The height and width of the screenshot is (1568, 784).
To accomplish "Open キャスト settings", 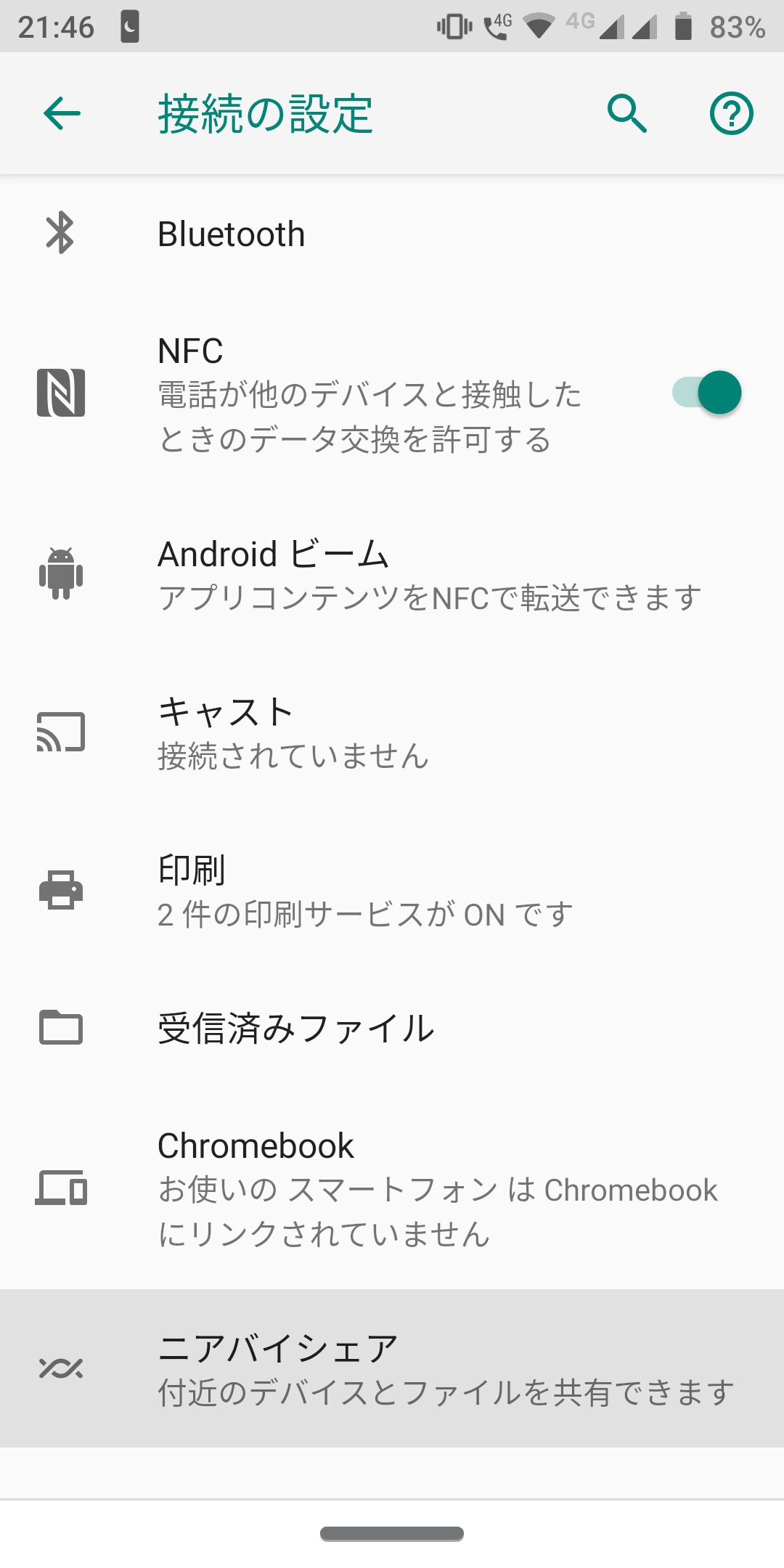I will pyautogui.click(x=392, y=732).
